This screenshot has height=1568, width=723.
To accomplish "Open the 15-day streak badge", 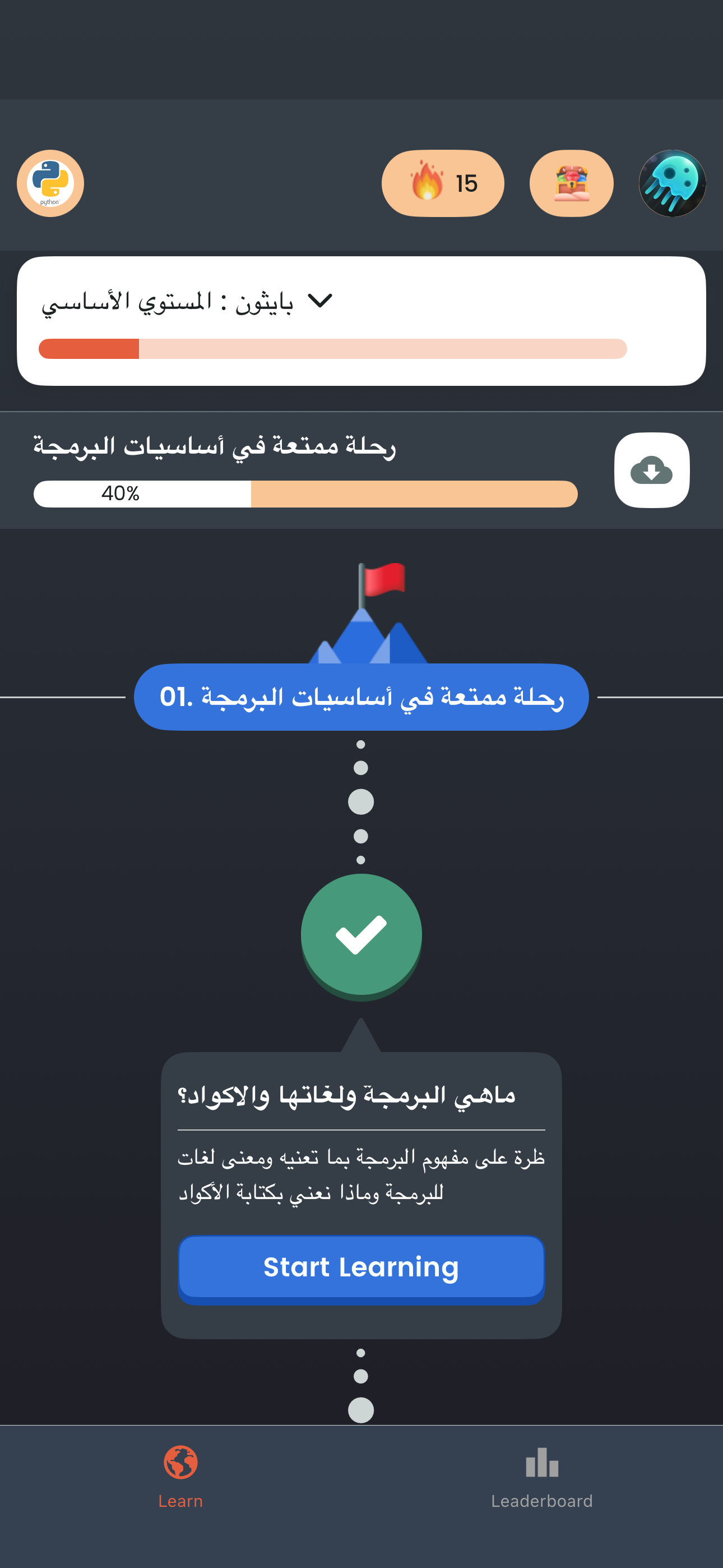I will click(442, 183).
